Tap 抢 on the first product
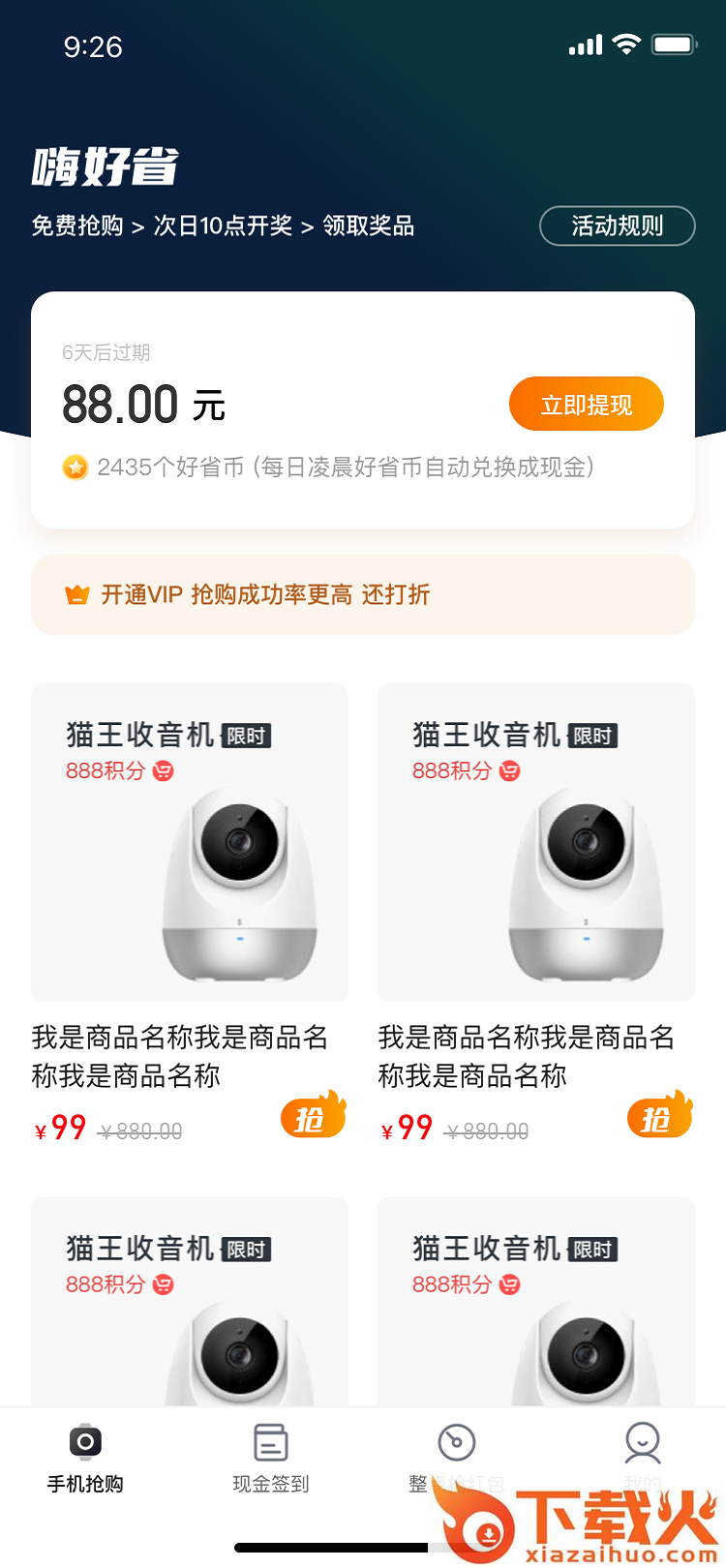The image size is (726, 1568). coord(313,1117)
